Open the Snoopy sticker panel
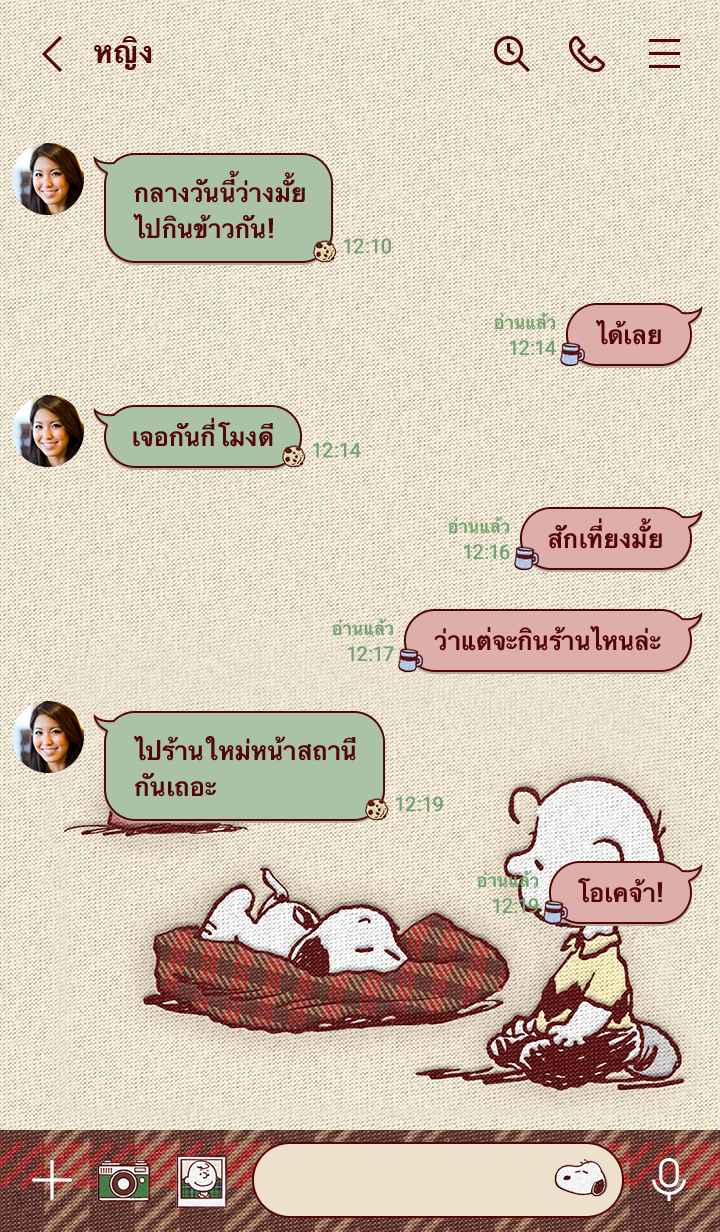The height and width of the screenshot is (1232, 720). click(x=581, y=1179)
